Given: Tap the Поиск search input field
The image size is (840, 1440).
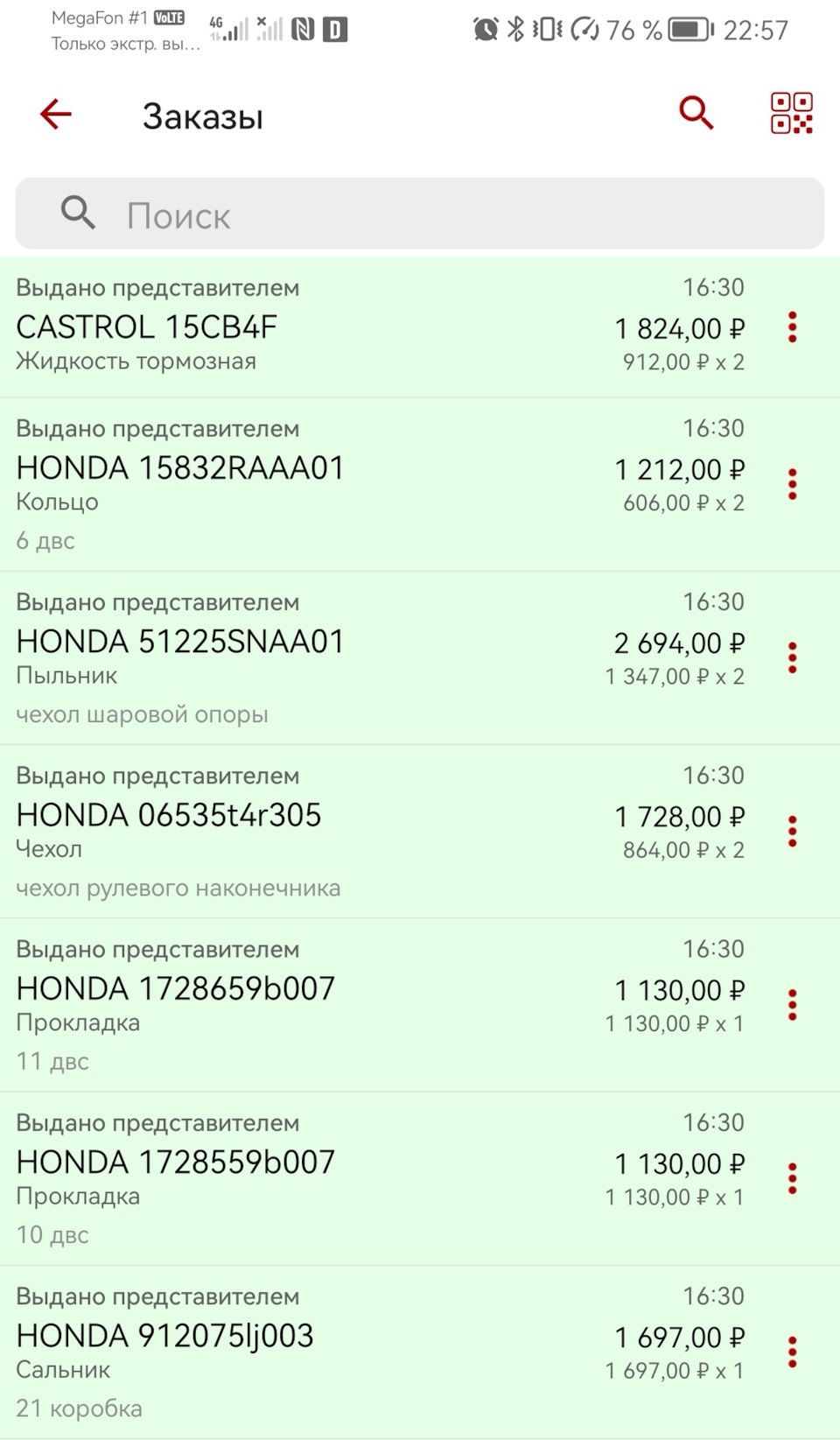Looking at the screenshot, I should click(350, 213).
